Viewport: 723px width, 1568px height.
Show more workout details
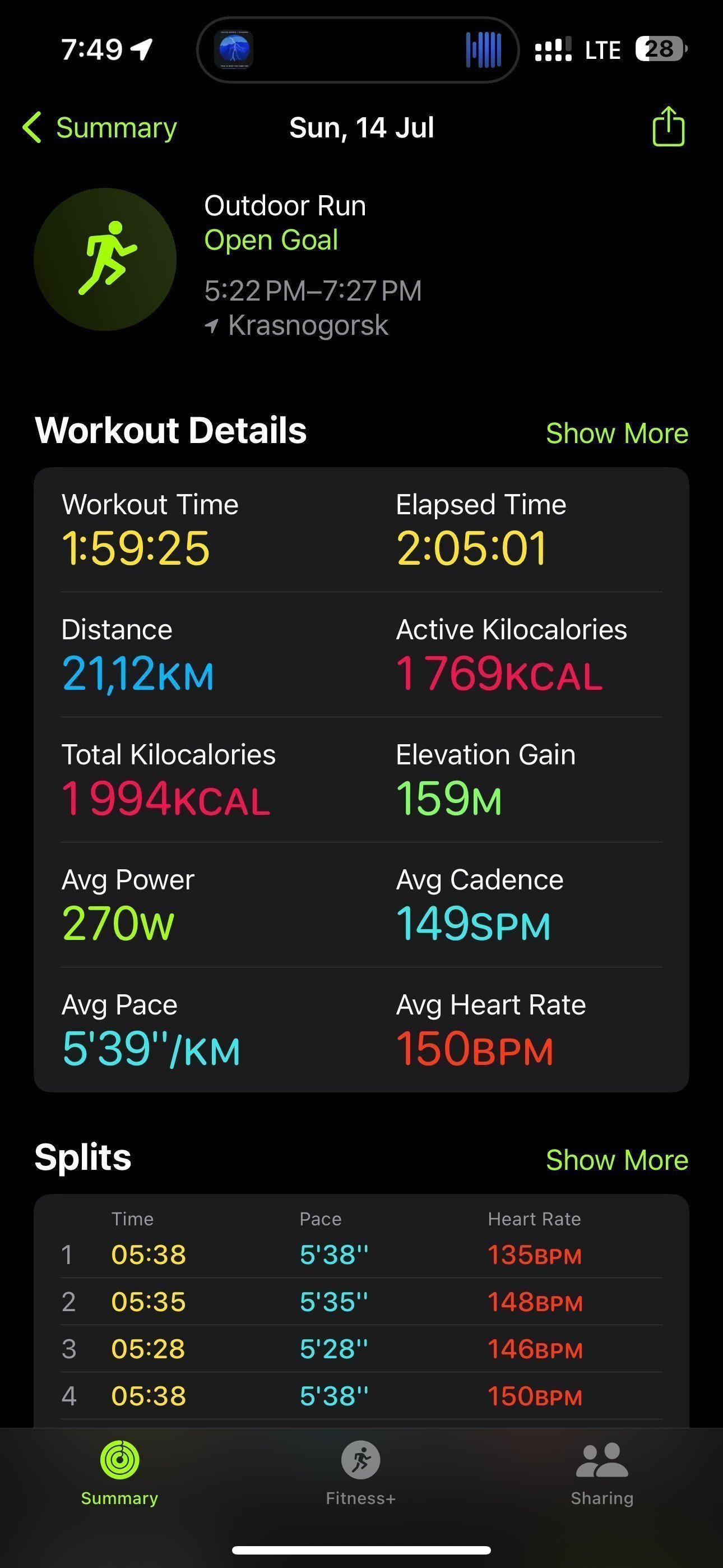617,433
